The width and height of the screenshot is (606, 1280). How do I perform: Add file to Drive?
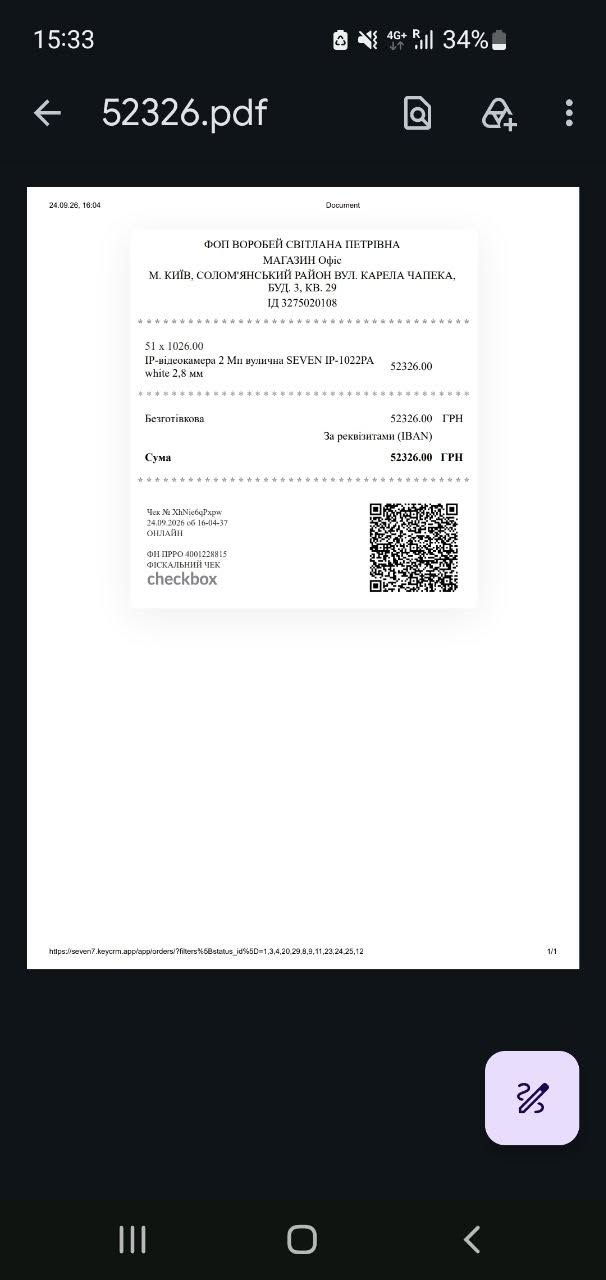tap(498, 114)
